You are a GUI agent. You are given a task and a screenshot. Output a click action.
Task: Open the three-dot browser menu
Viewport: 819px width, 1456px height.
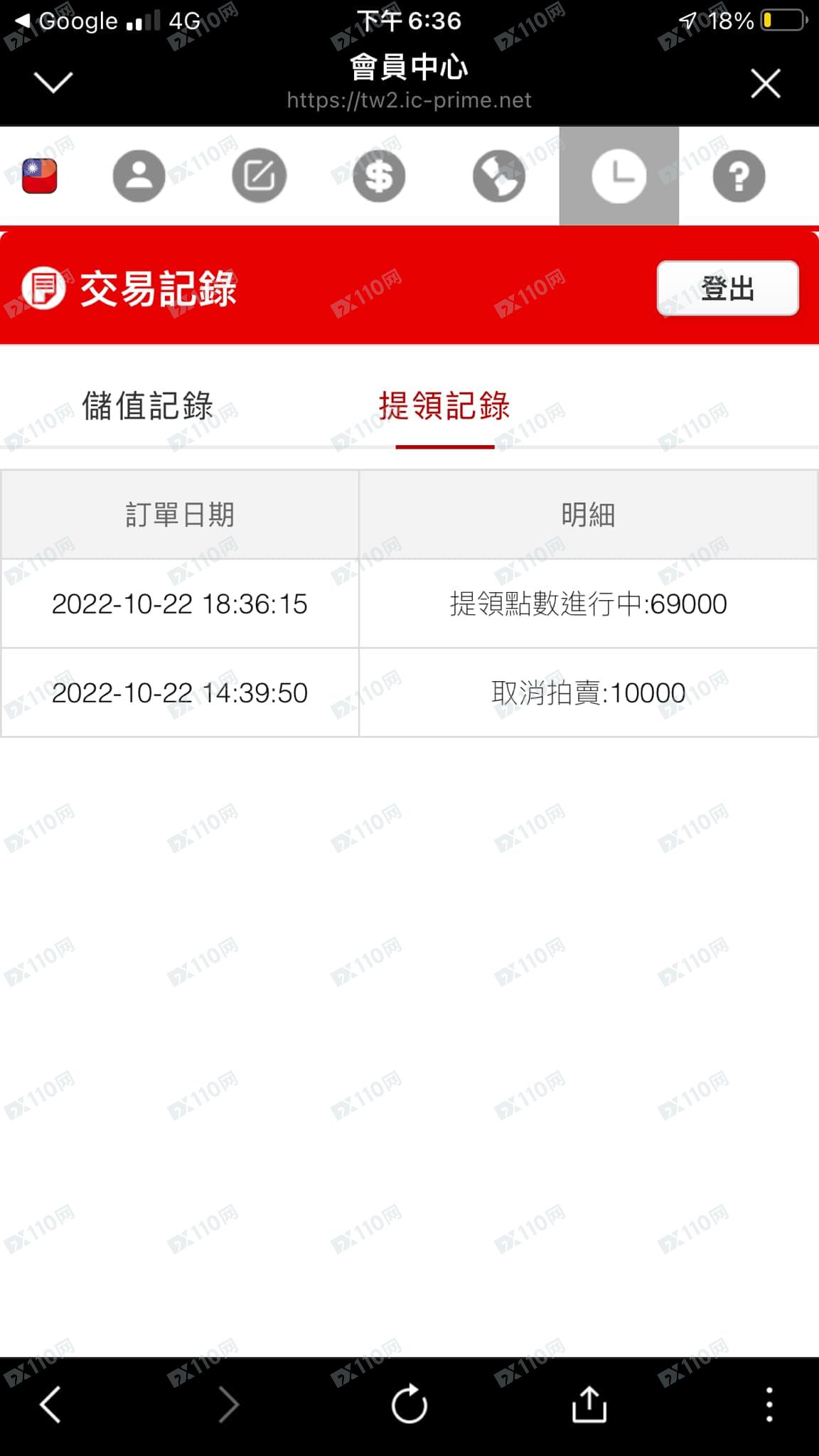769,1404
